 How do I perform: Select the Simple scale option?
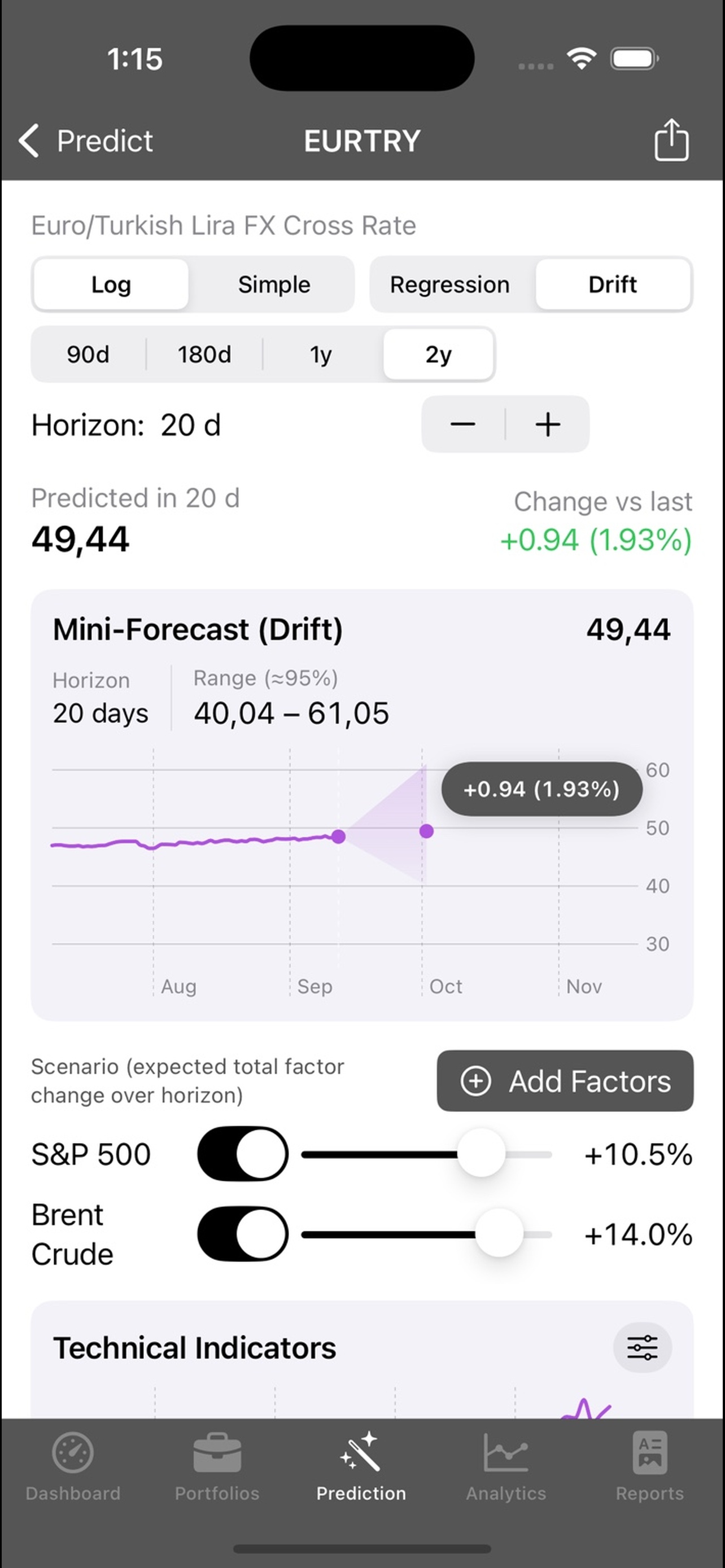pos(274,284)
